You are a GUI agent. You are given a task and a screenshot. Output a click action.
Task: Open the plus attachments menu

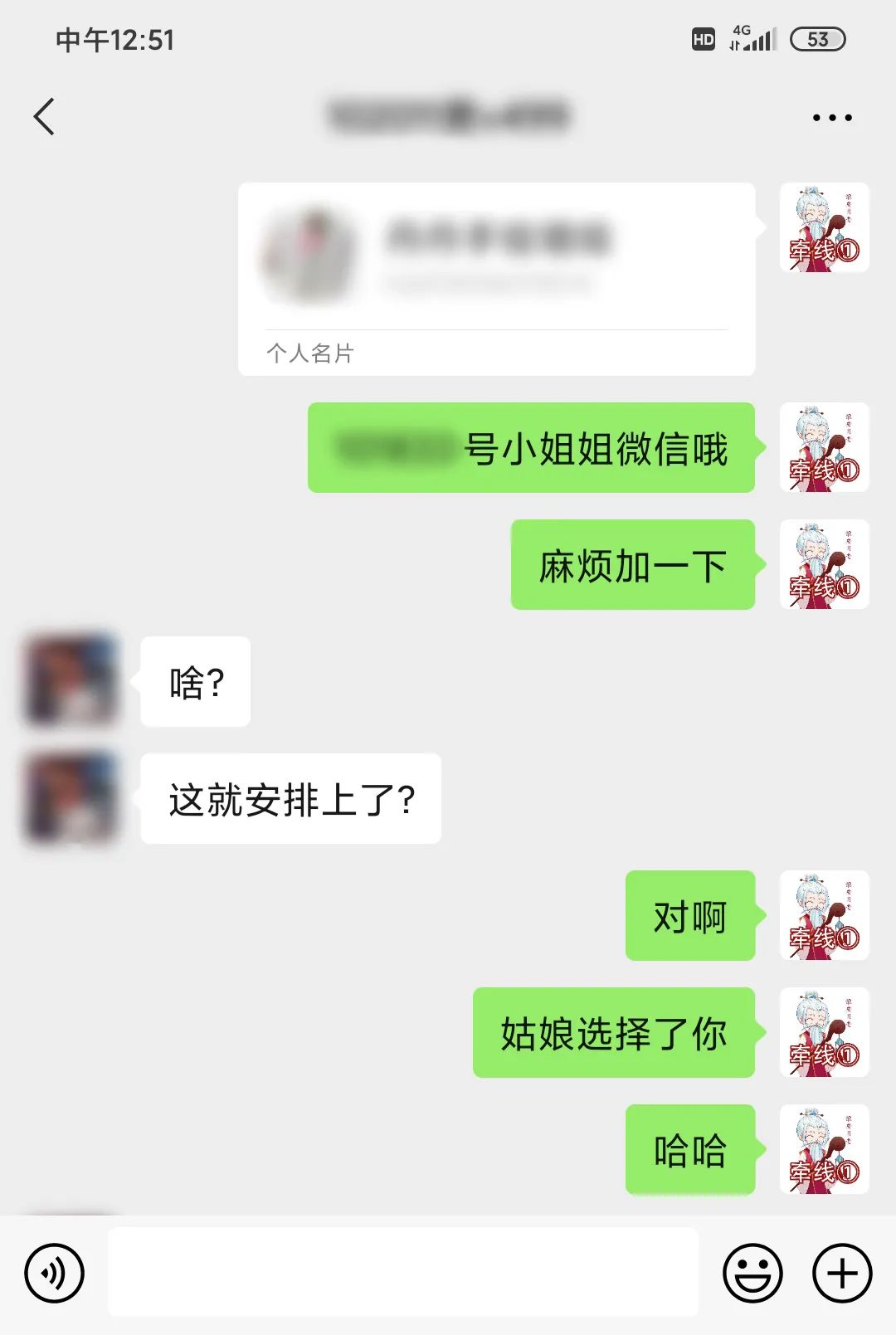tap(841, 1273)
